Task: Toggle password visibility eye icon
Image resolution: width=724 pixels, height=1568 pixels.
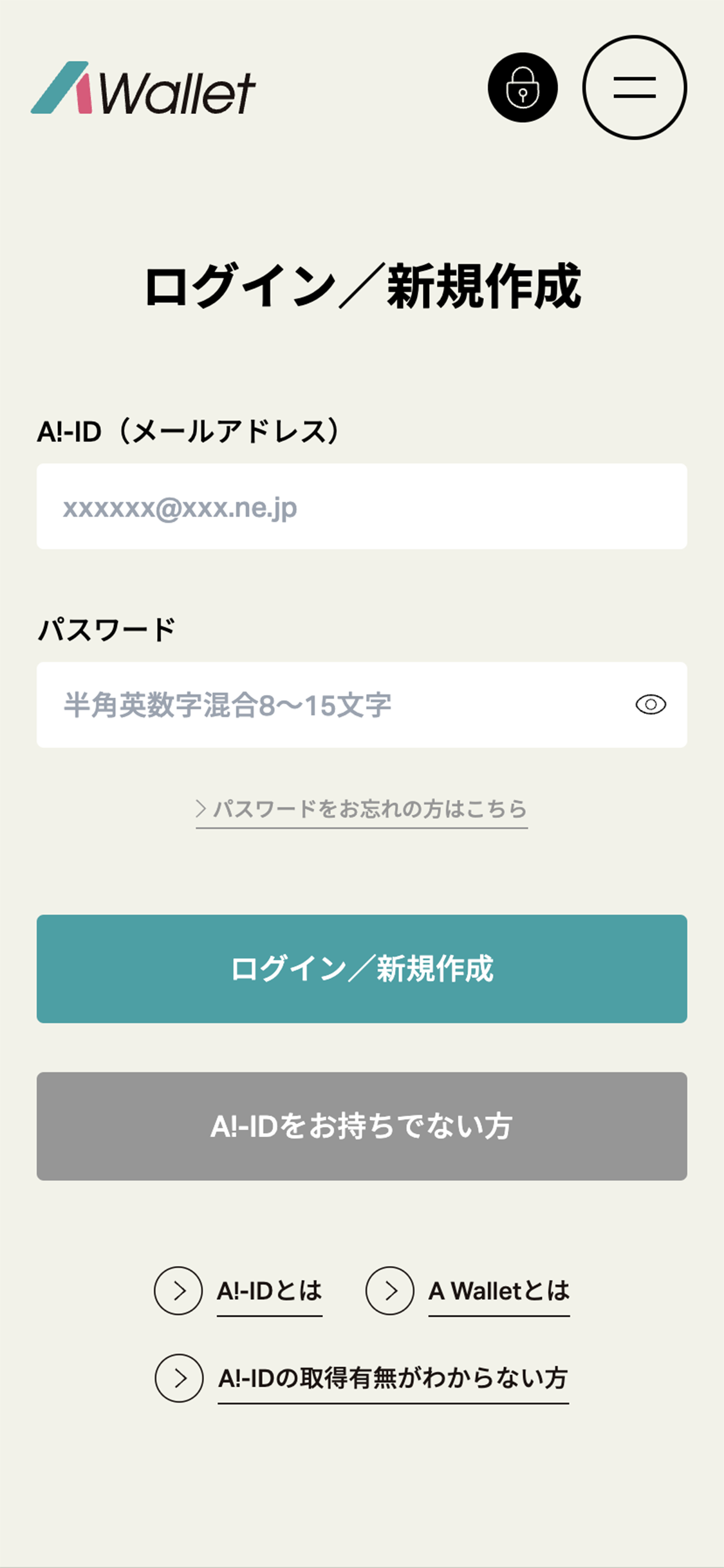Action: click(651, 705)
